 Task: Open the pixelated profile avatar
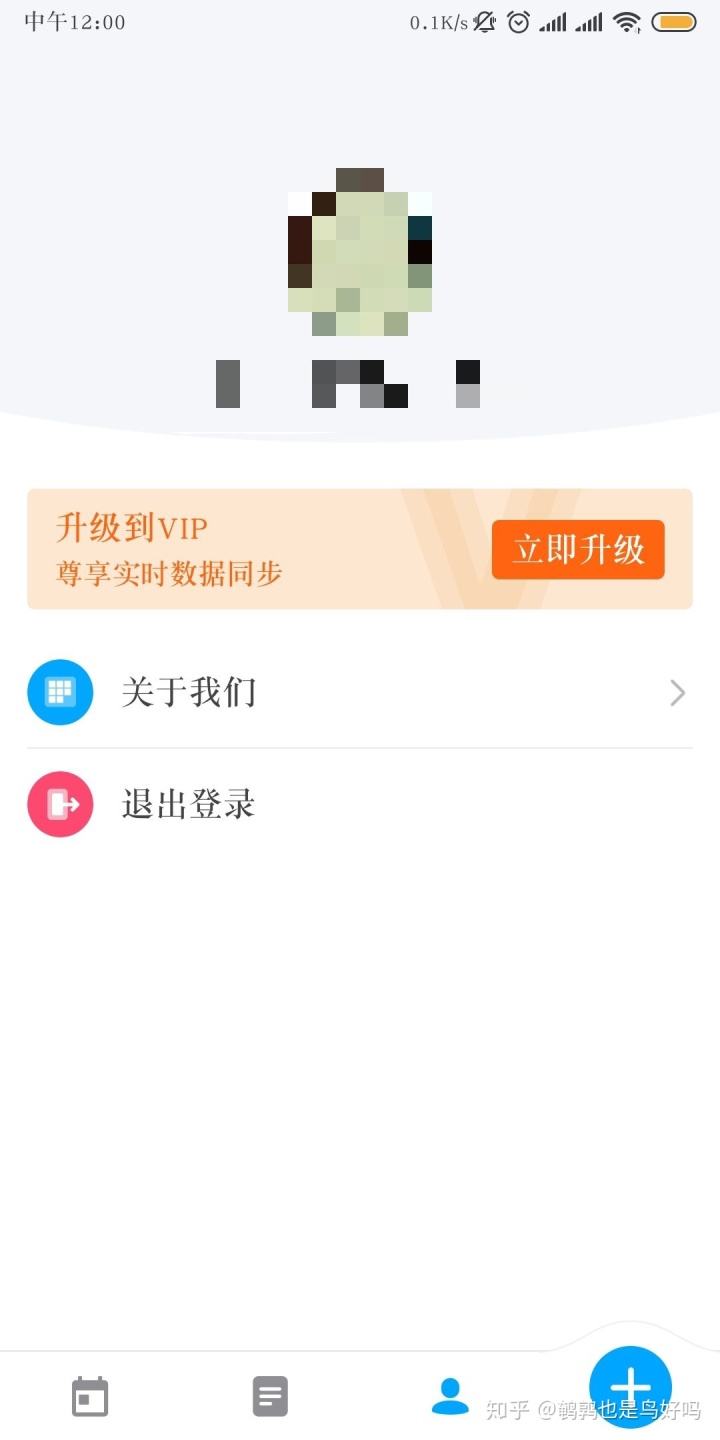360,252
